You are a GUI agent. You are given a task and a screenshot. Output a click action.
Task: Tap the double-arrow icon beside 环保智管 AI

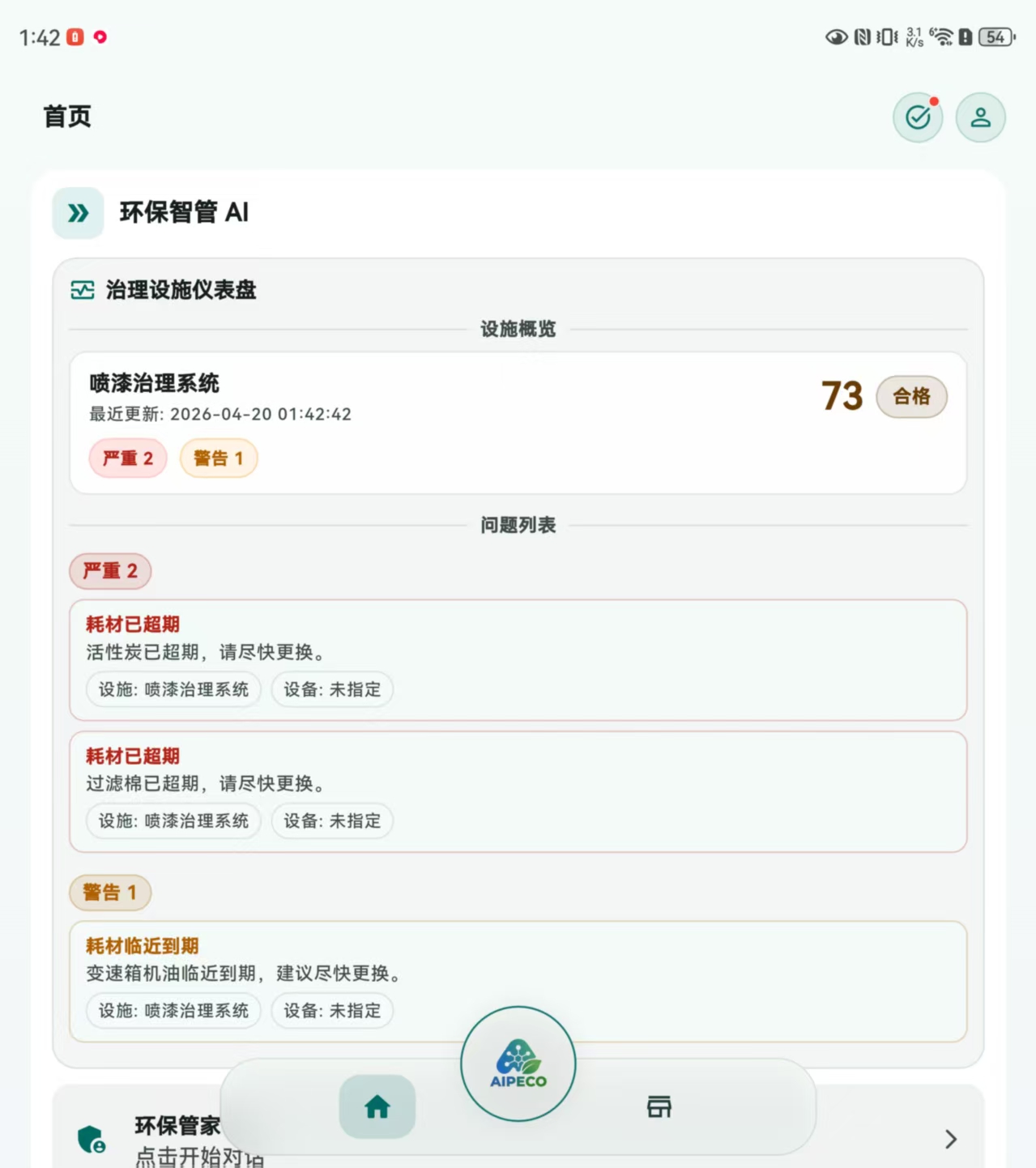(79, 213)
